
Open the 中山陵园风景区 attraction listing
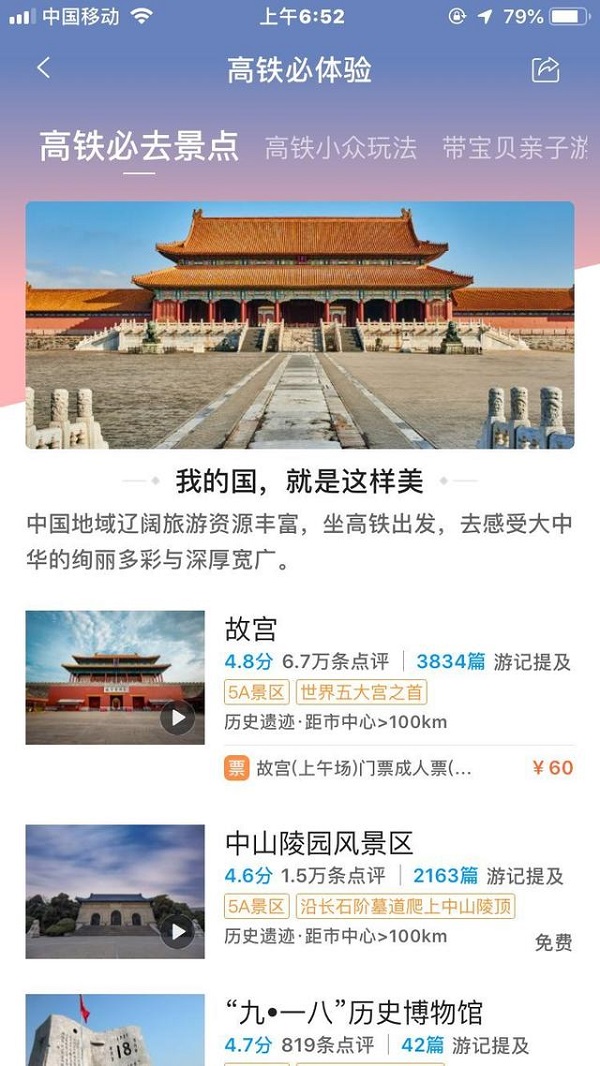319,843
